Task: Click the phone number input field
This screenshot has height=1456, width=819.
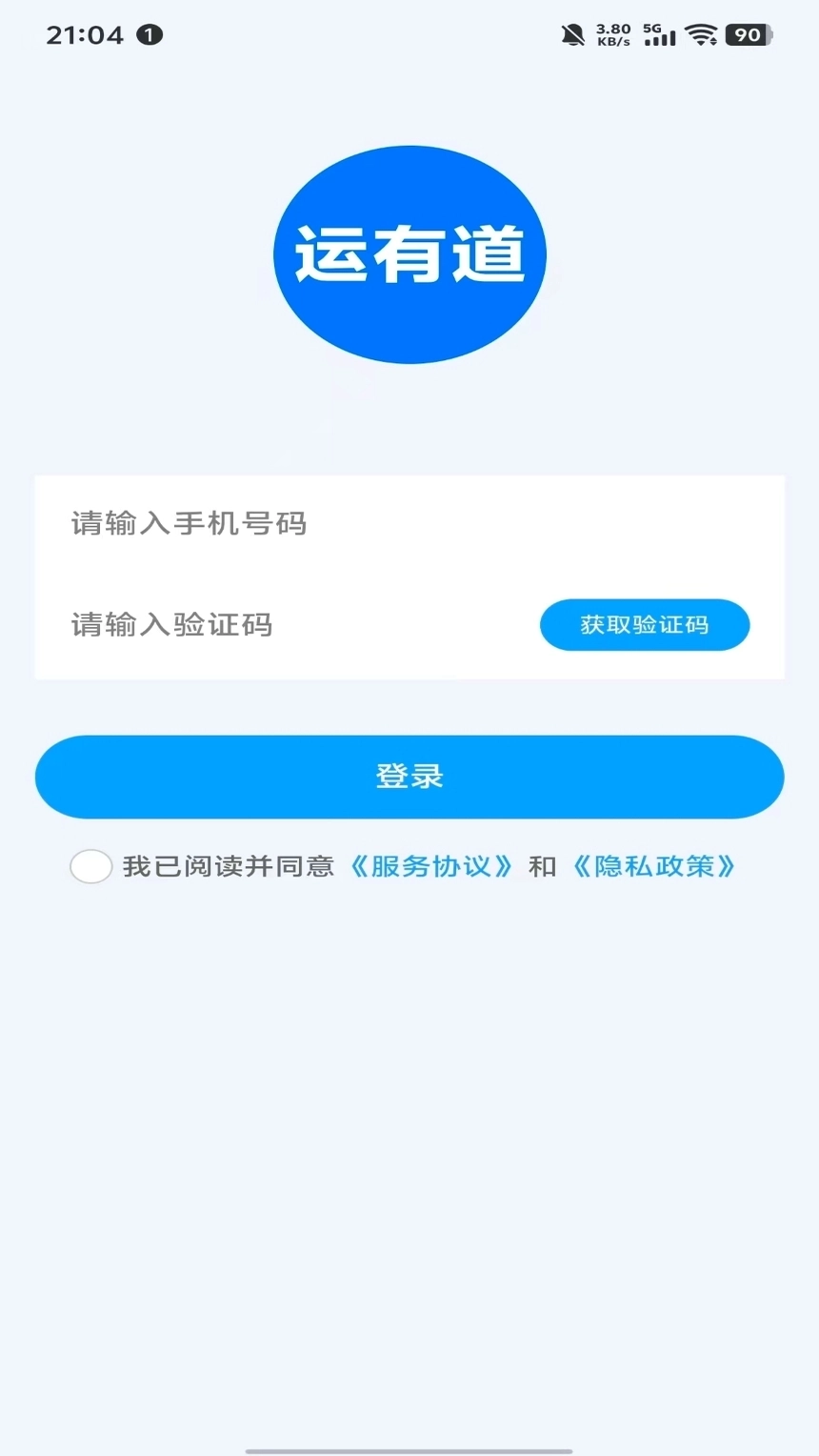Action: pos(286,525)
